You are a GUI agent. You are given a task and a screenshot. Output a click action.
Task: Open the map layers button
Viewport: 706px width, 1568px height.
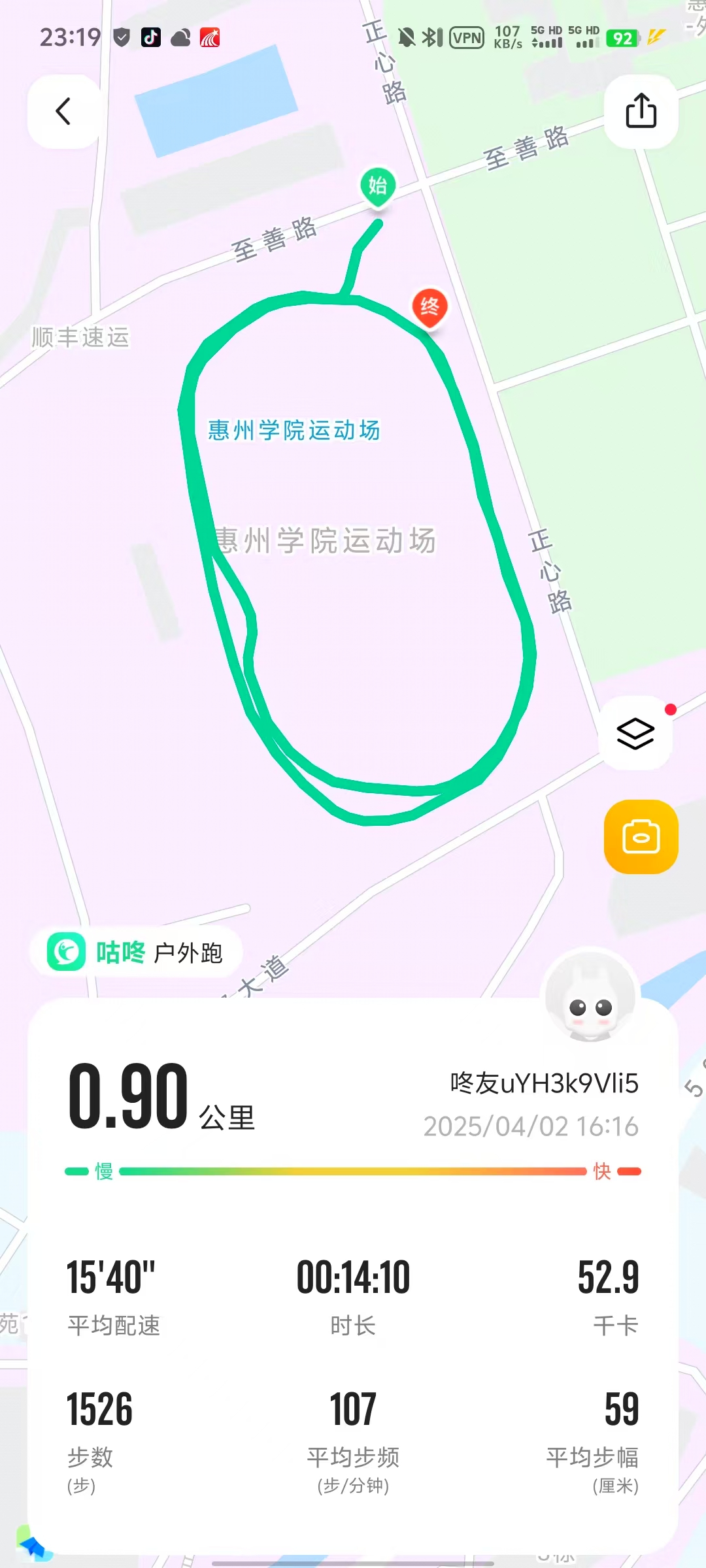click(x=635, y=733)
